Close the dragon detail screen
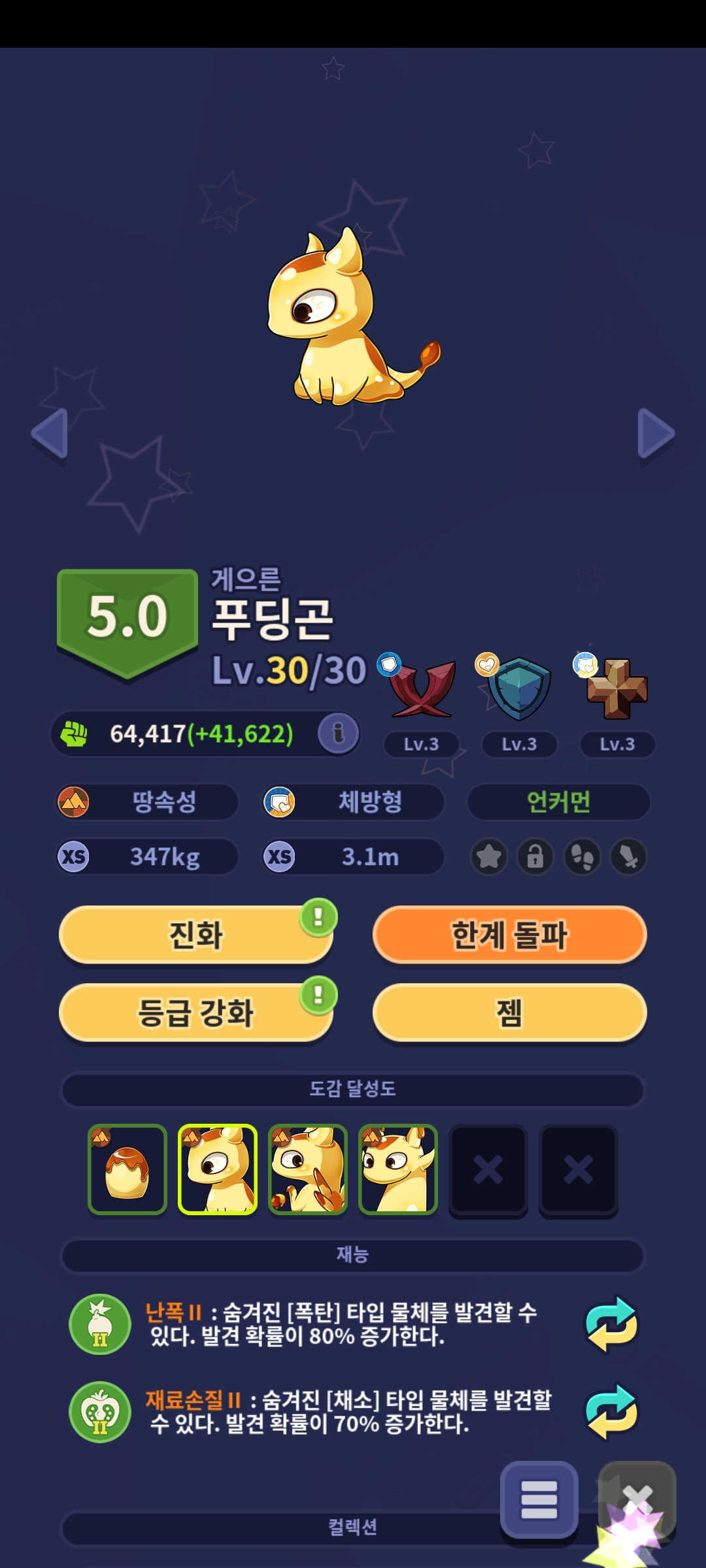Viewport: 706px width, 1568px height. [637, 1500]
